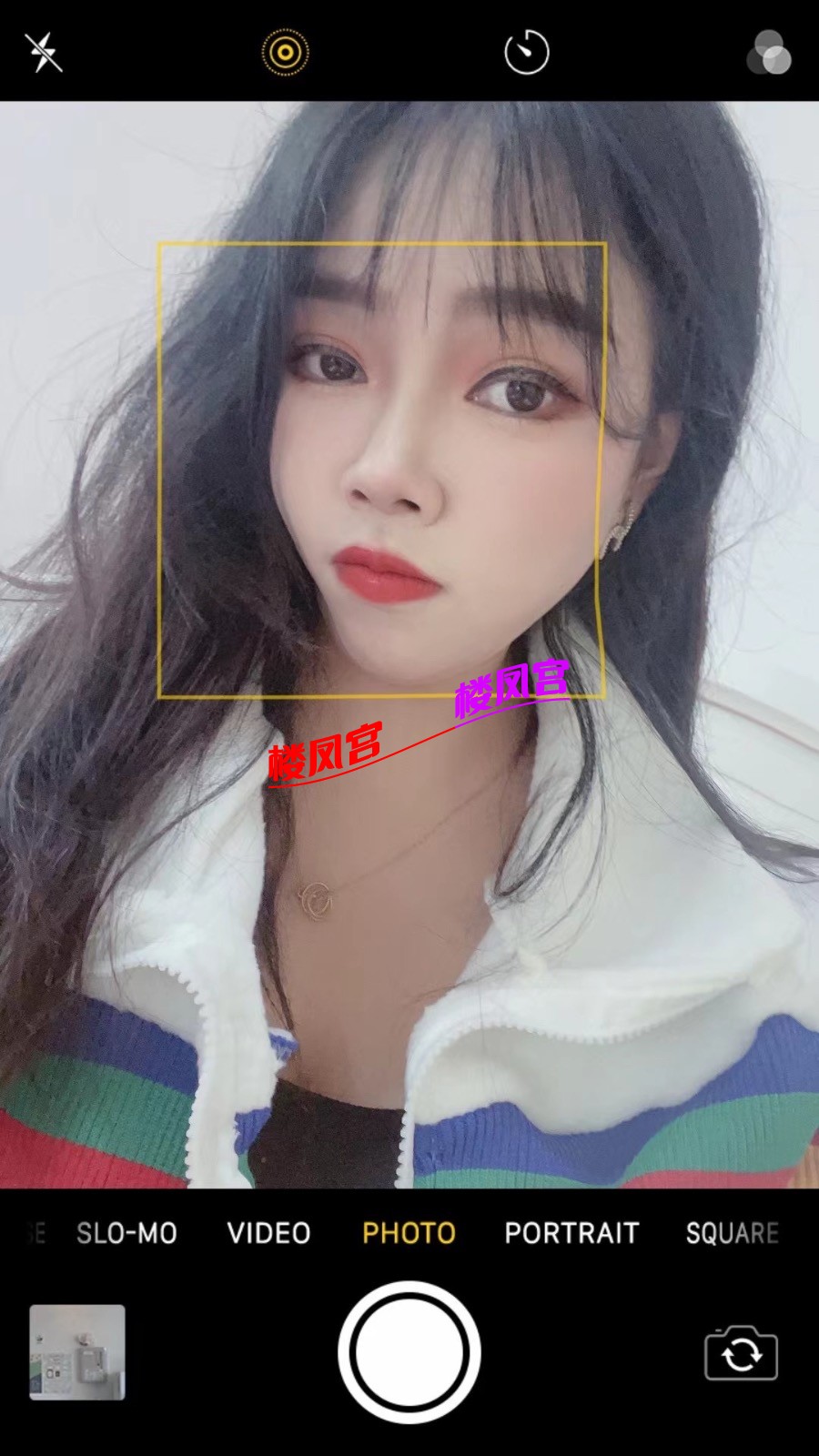Viewport: 819px width, 1456px height.
Task: Switch to SQUARE mode
Action: [732, 1233]
